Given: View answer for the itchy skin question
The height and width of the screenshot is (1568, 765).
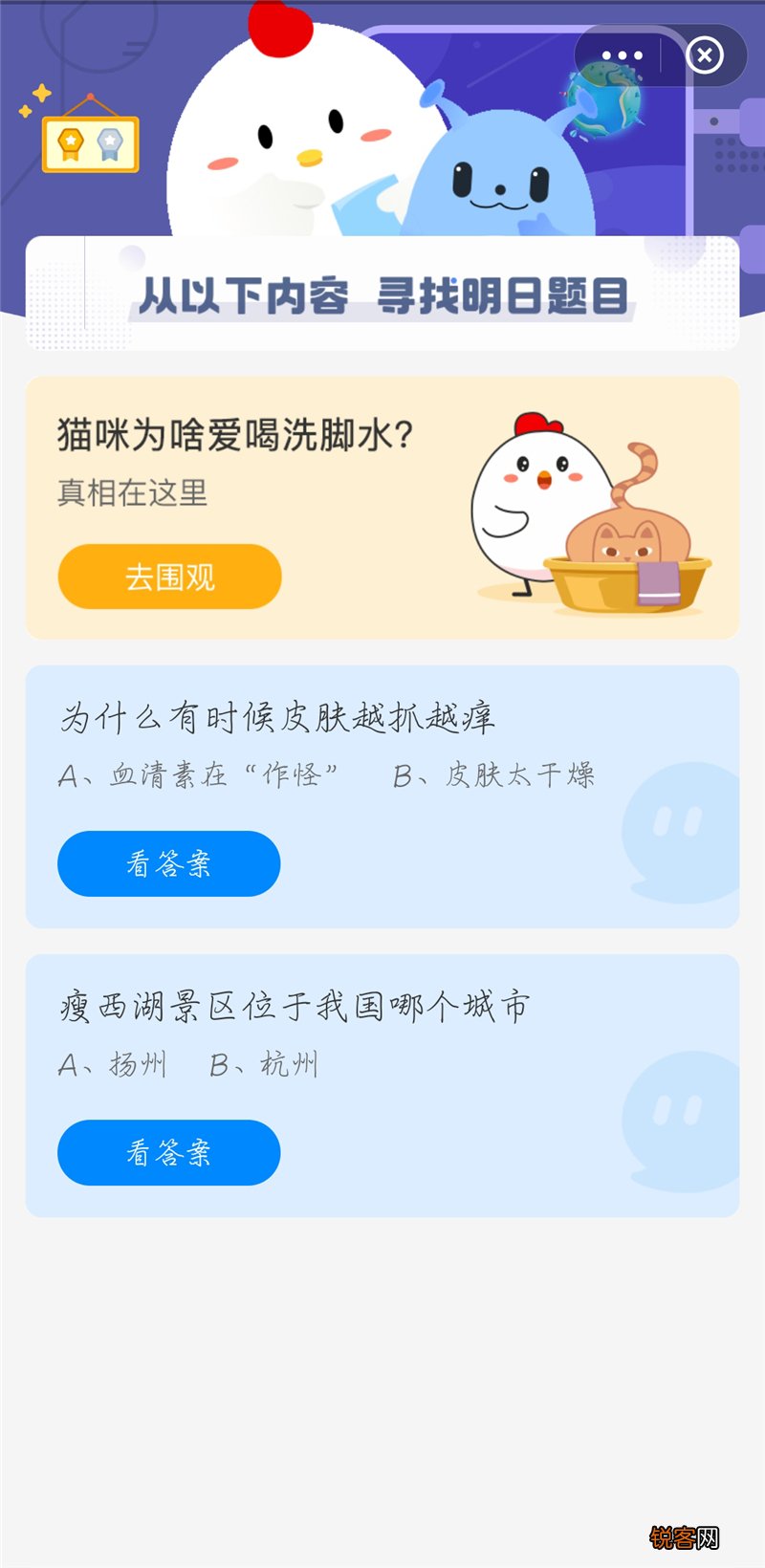Looking at the screenshot, I should pyautogui.click(x=169, y=863).
